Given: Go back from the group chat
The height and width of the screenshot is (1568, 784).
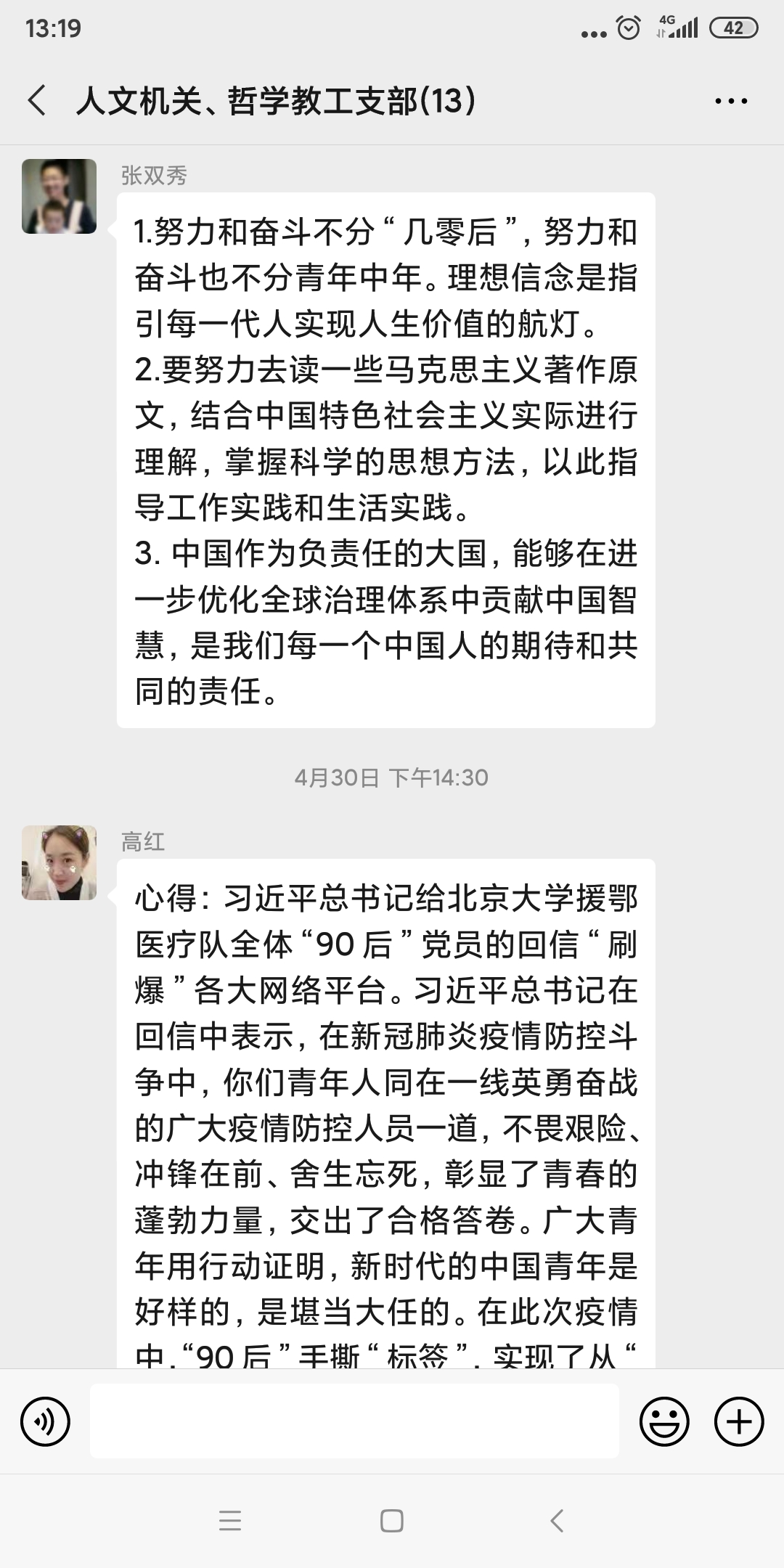Looking at the screenshot, I should tap(38, 100).
